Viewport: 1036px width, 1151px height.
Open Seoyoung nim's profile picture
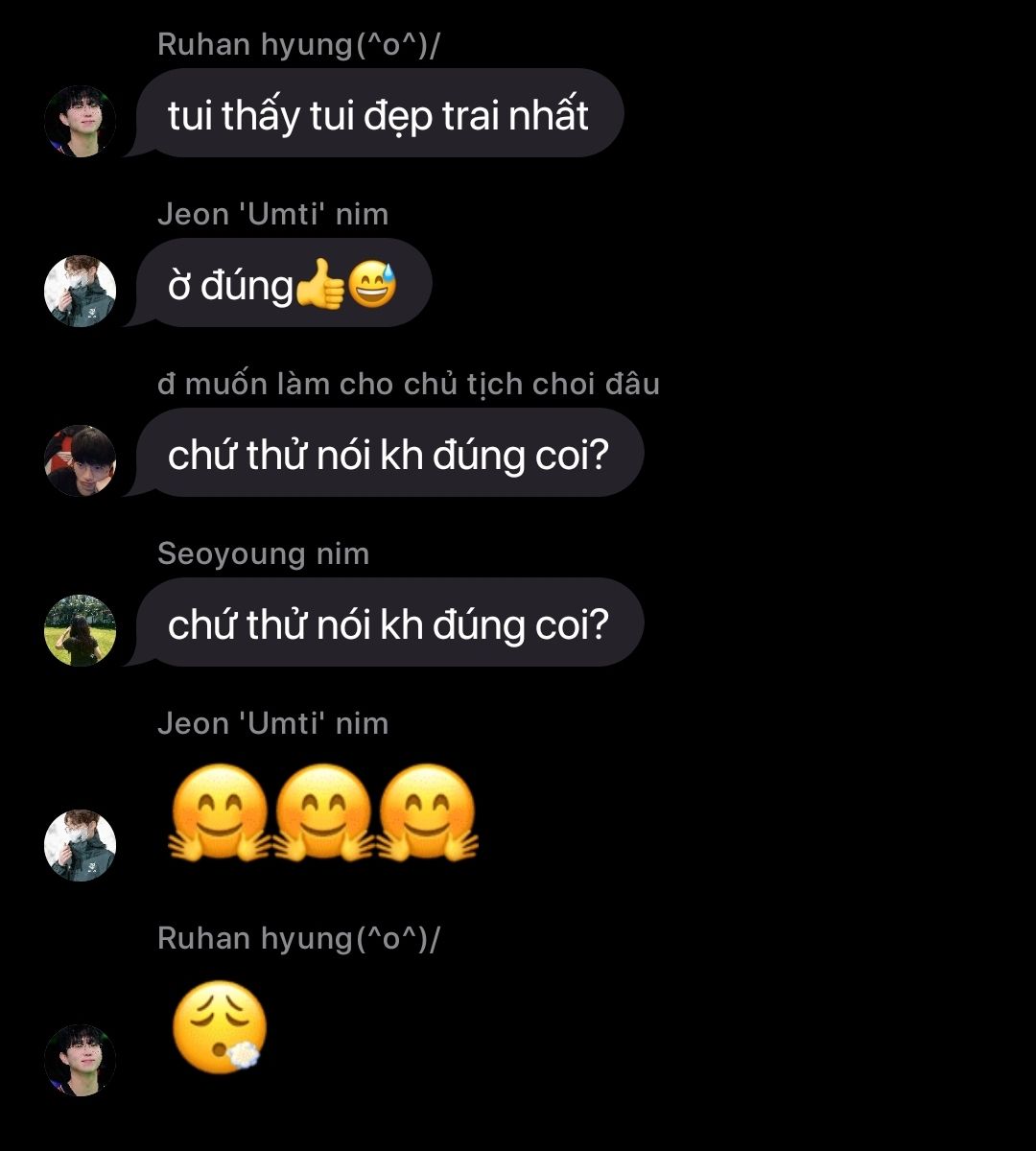pyautogui.click(x=81, y=630)
